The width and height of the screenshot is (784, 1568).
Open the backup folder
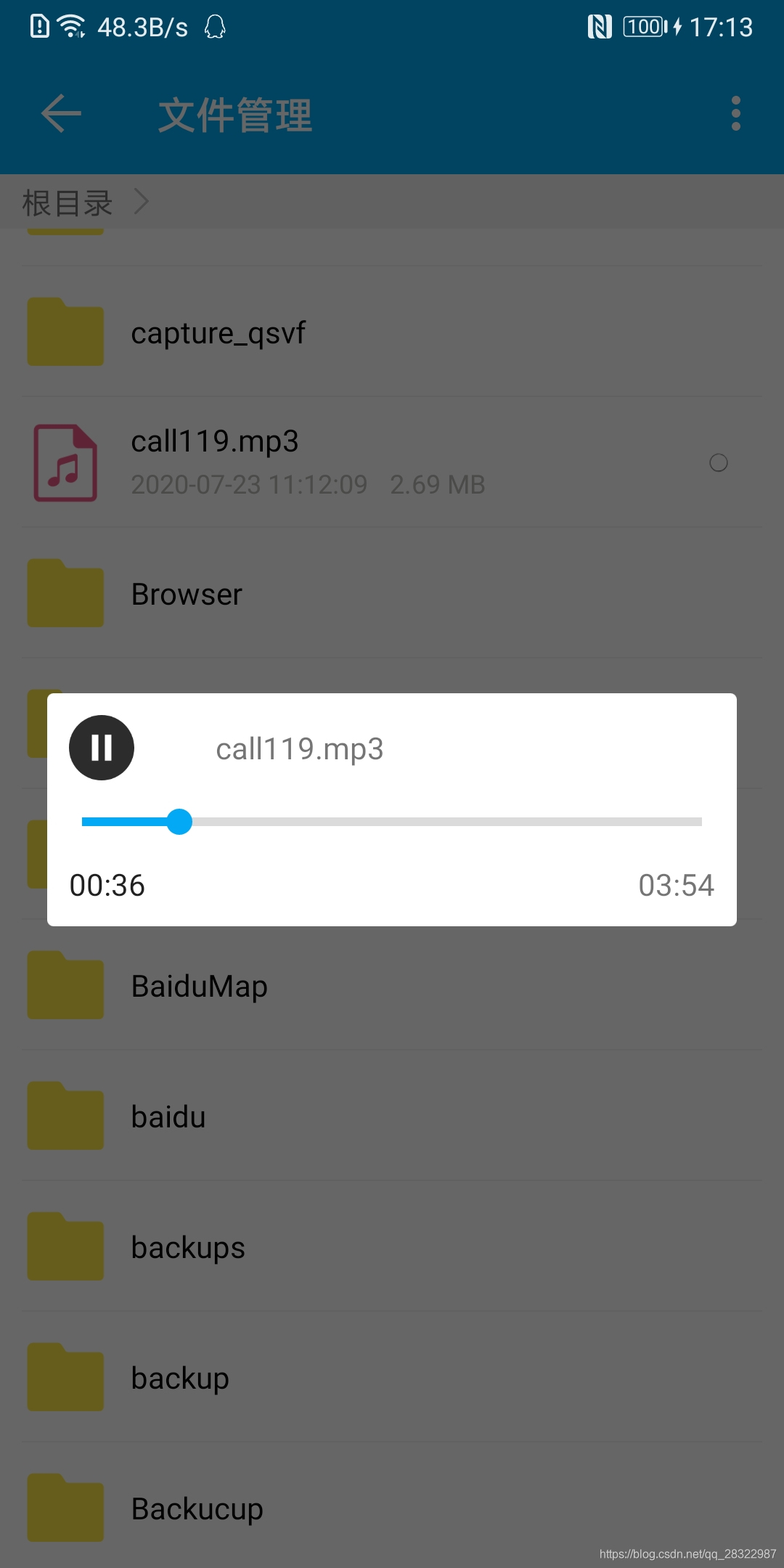pos(392,1377)
